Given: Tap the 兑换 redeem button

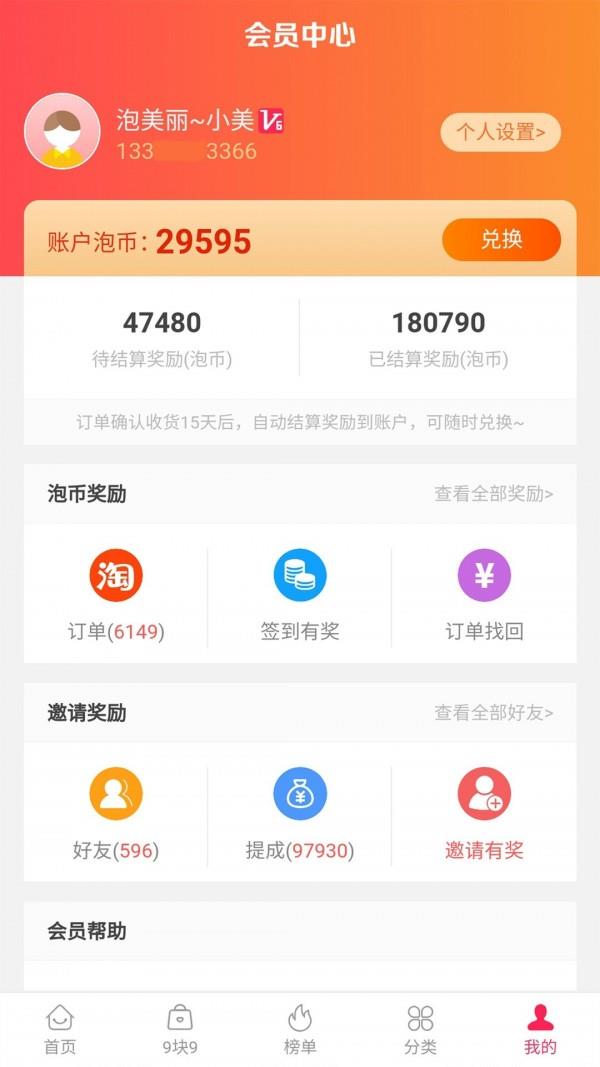Looking at the screenshot, I should click(x=501, y=240).
